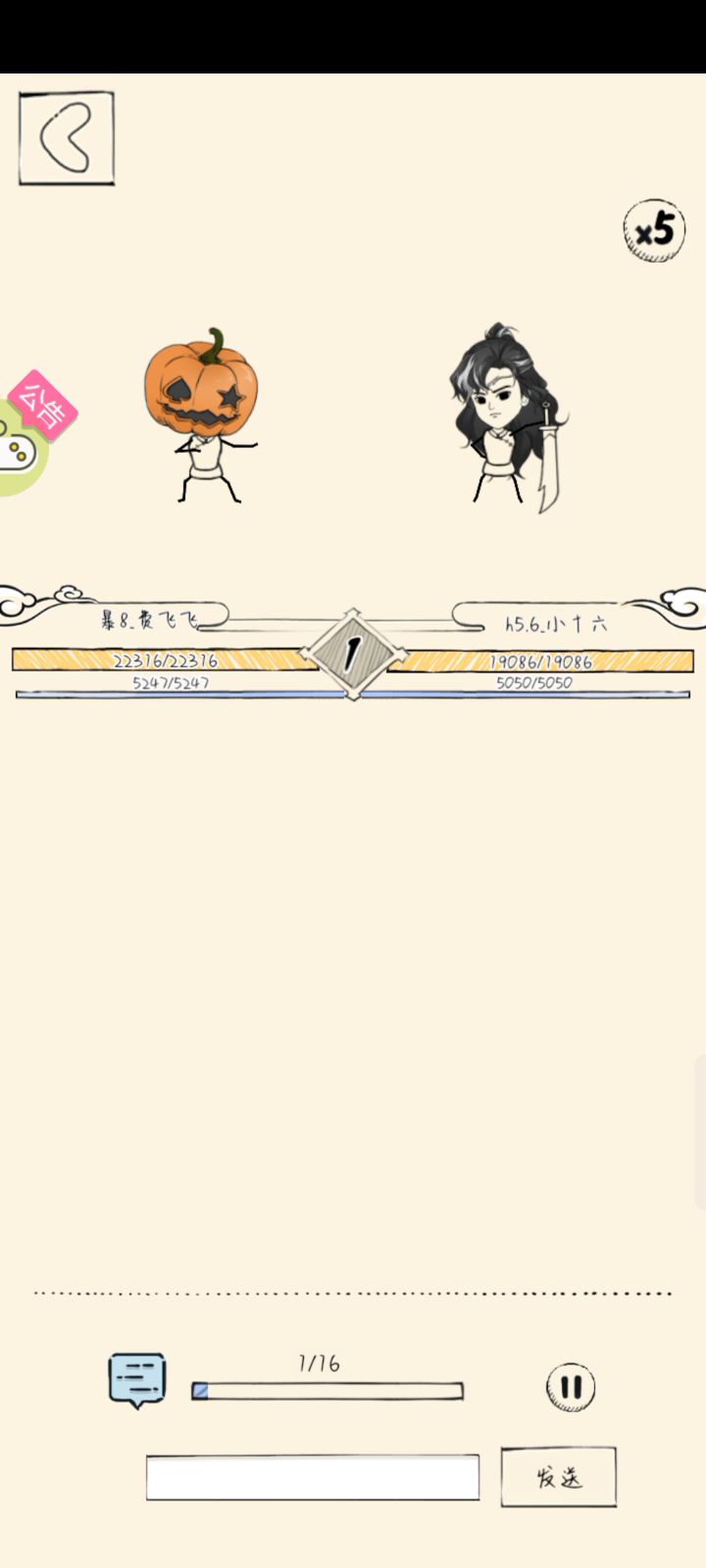This screenshot has width=706, height=1568.
Task: Pause the battle playback
Action: pos(571,1387)
